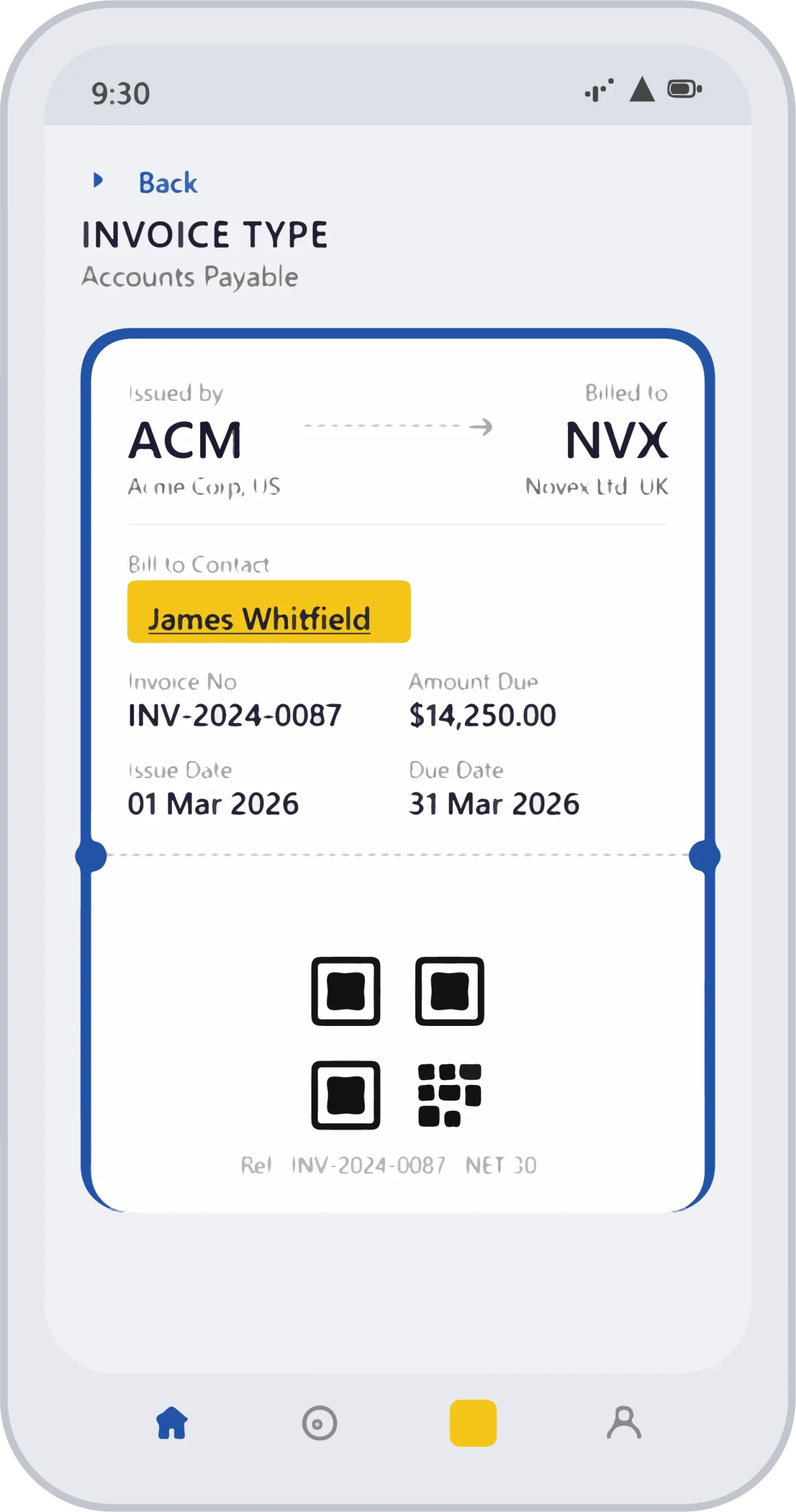Select the yellow square tab
The image size is (796, 1512).
click(x=473, y=1423)
